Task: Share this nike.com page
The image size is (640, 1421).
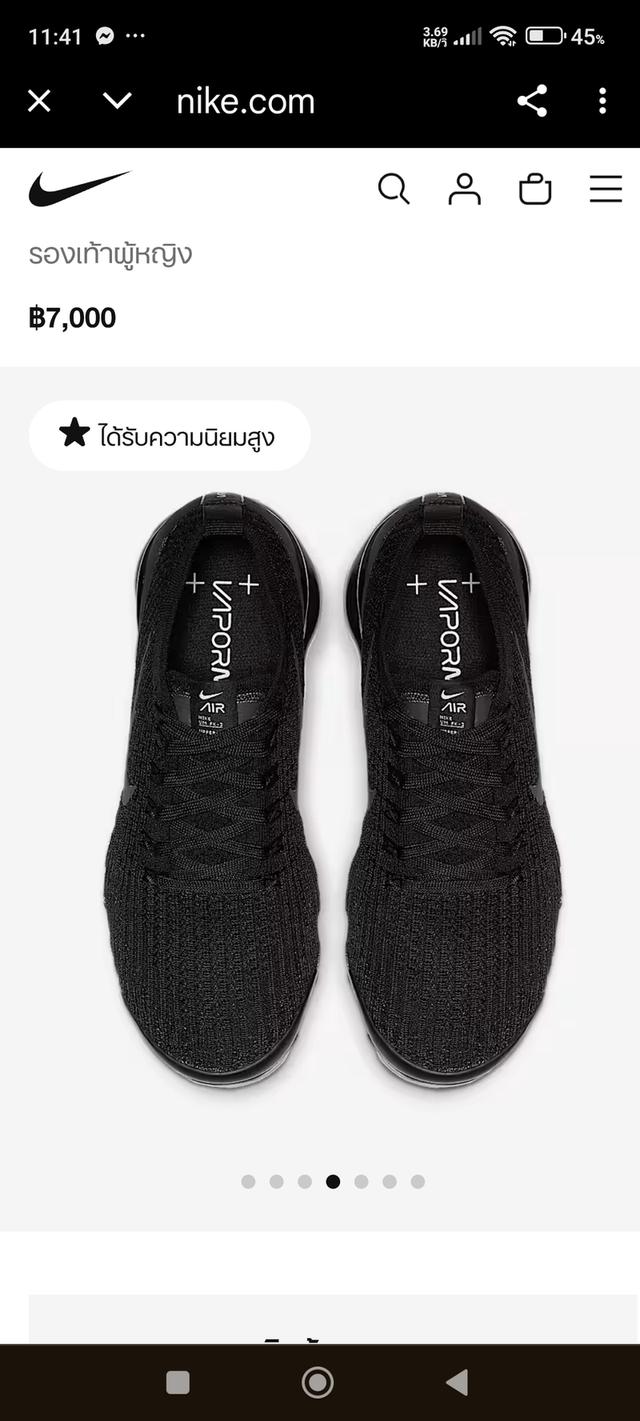Action: pyautogui.click(x=532, y=101)
